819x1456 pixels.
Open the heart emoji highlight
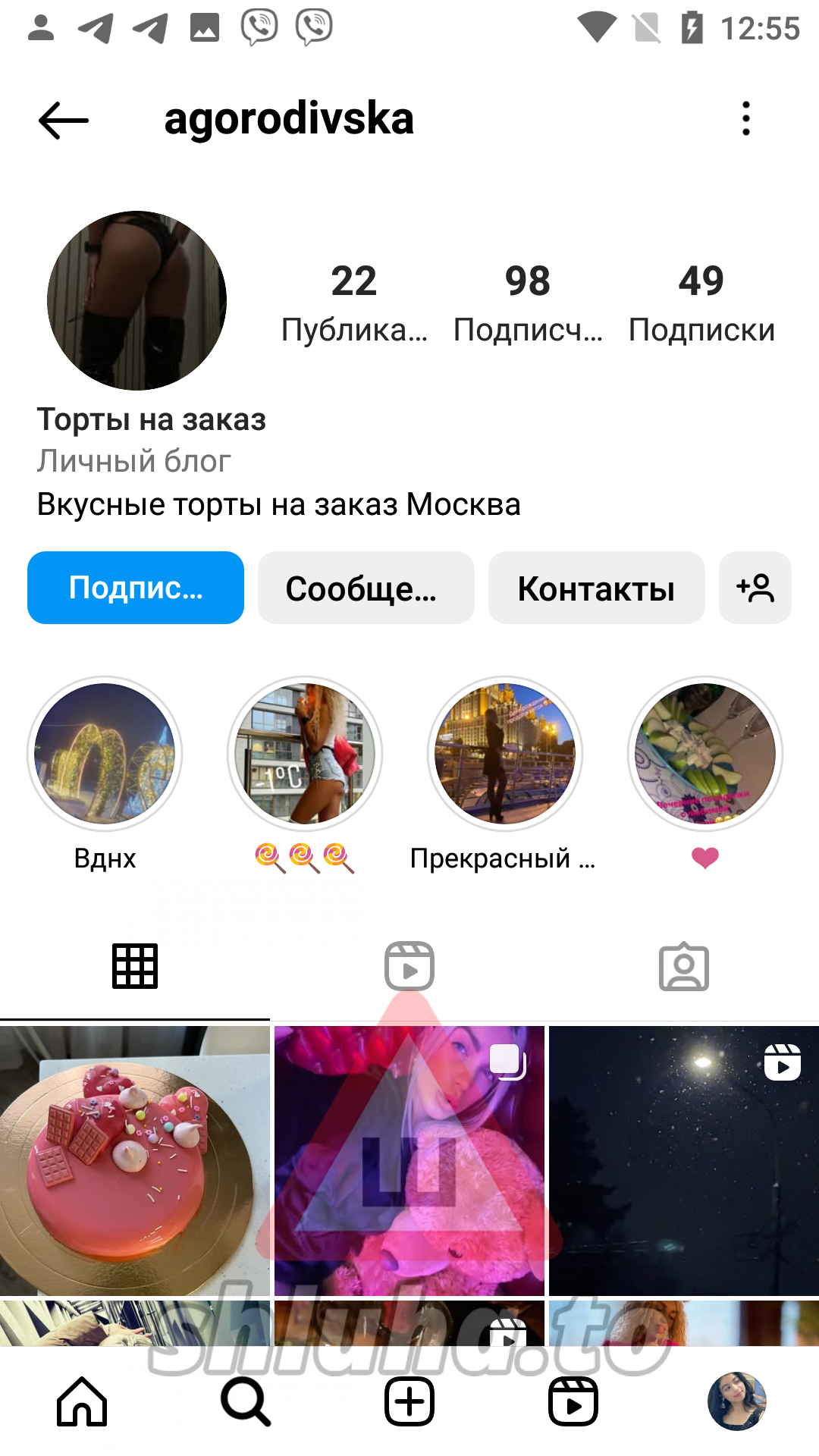704,754
